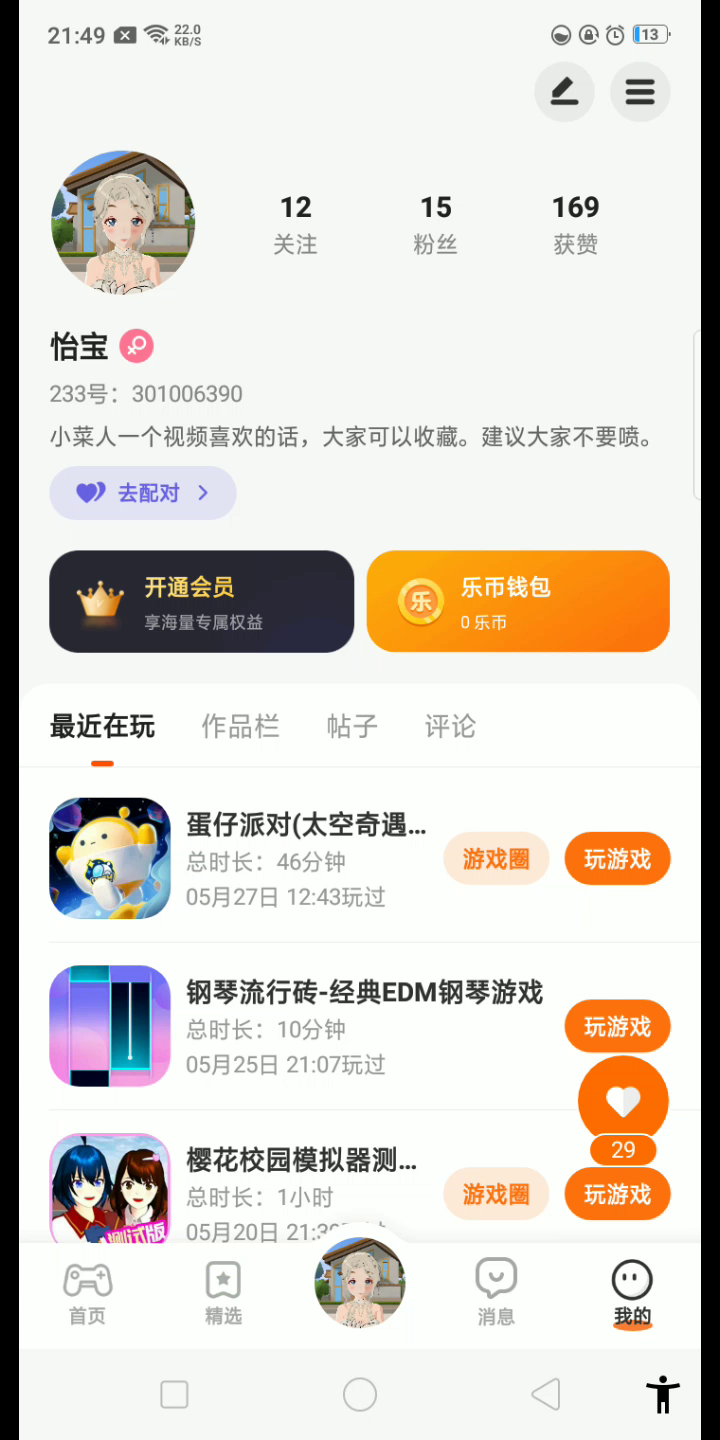The width and height of the screenshot is (720, 1440).
Task: Tap 玩游戏 for 钢琴流行砖
Action: (x=617, y=1027)
